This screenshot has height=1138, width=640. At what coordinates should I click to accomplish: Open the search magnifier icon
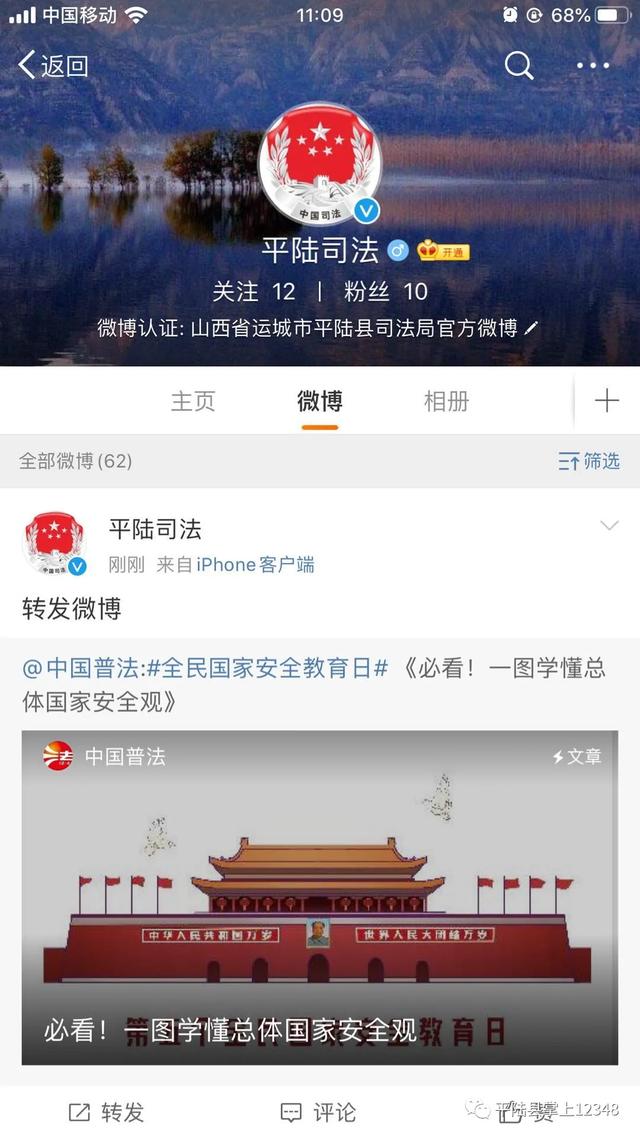pyautogui.click(x=519, y=66)
